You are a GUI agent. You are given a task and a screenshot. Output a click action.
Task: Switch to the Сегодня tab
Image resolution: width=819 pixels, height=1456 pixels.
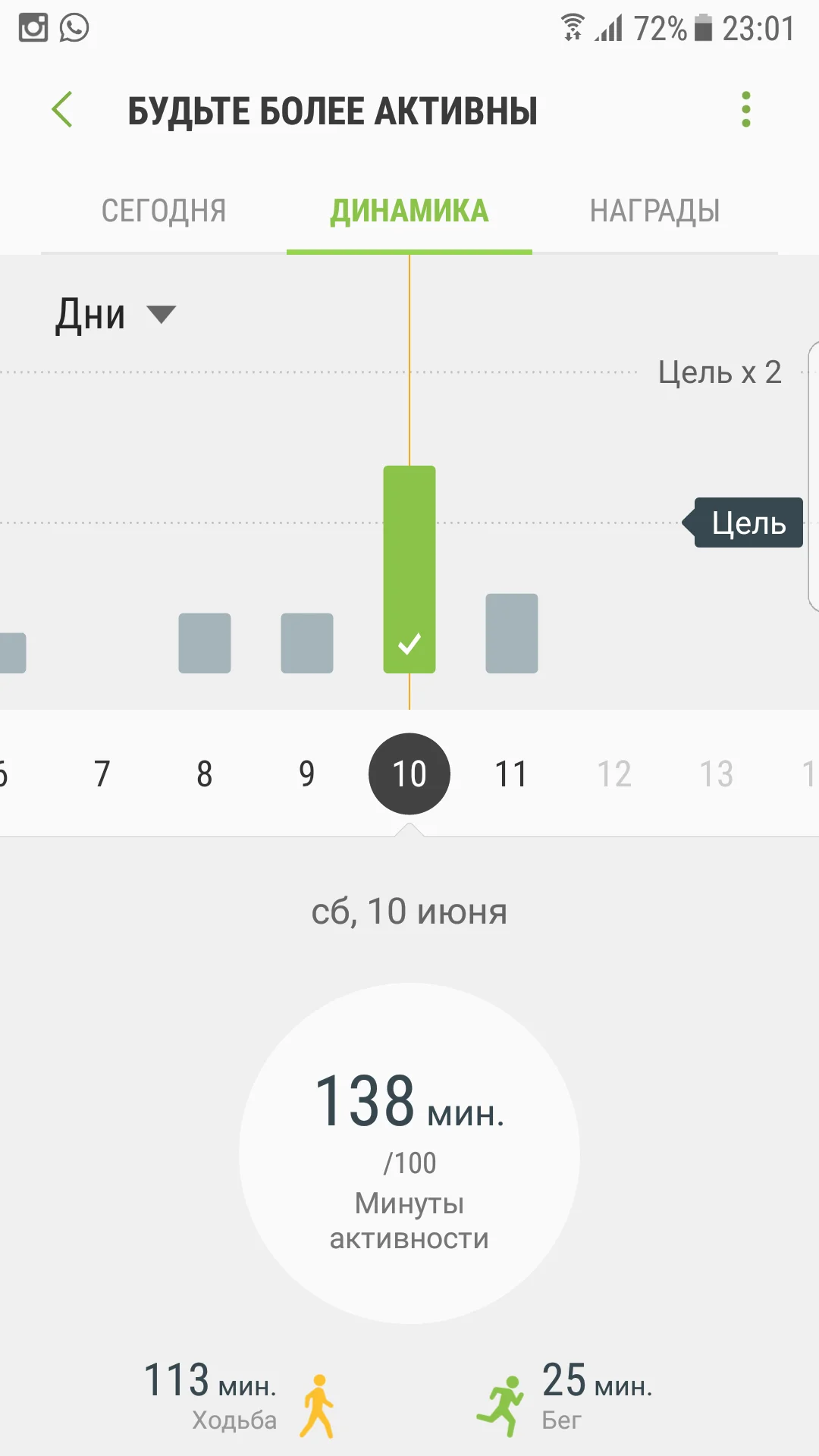pyautogui.click(x=164, y=211)
